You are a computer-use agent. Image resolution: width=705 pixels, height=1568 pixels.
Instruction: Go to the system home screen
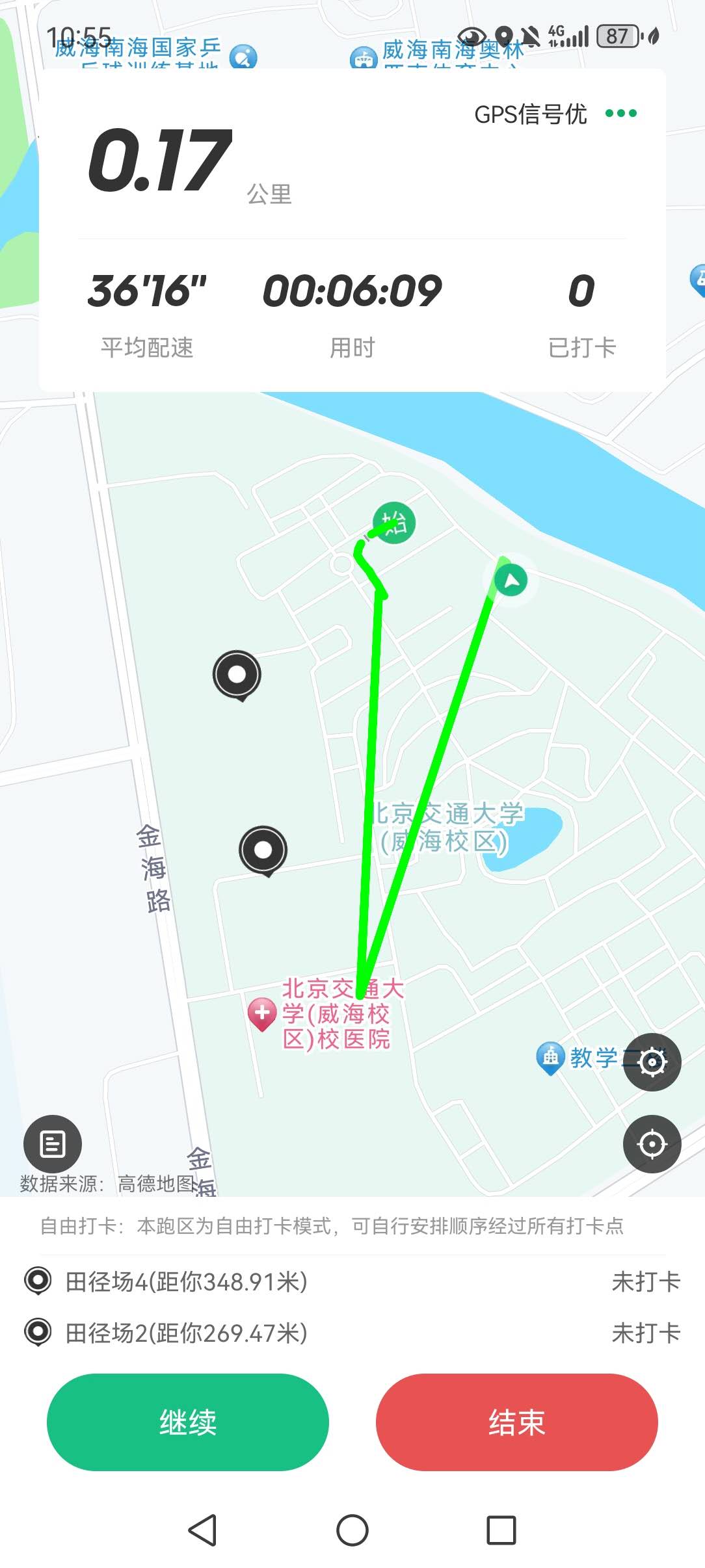(x=352, y=1530)
